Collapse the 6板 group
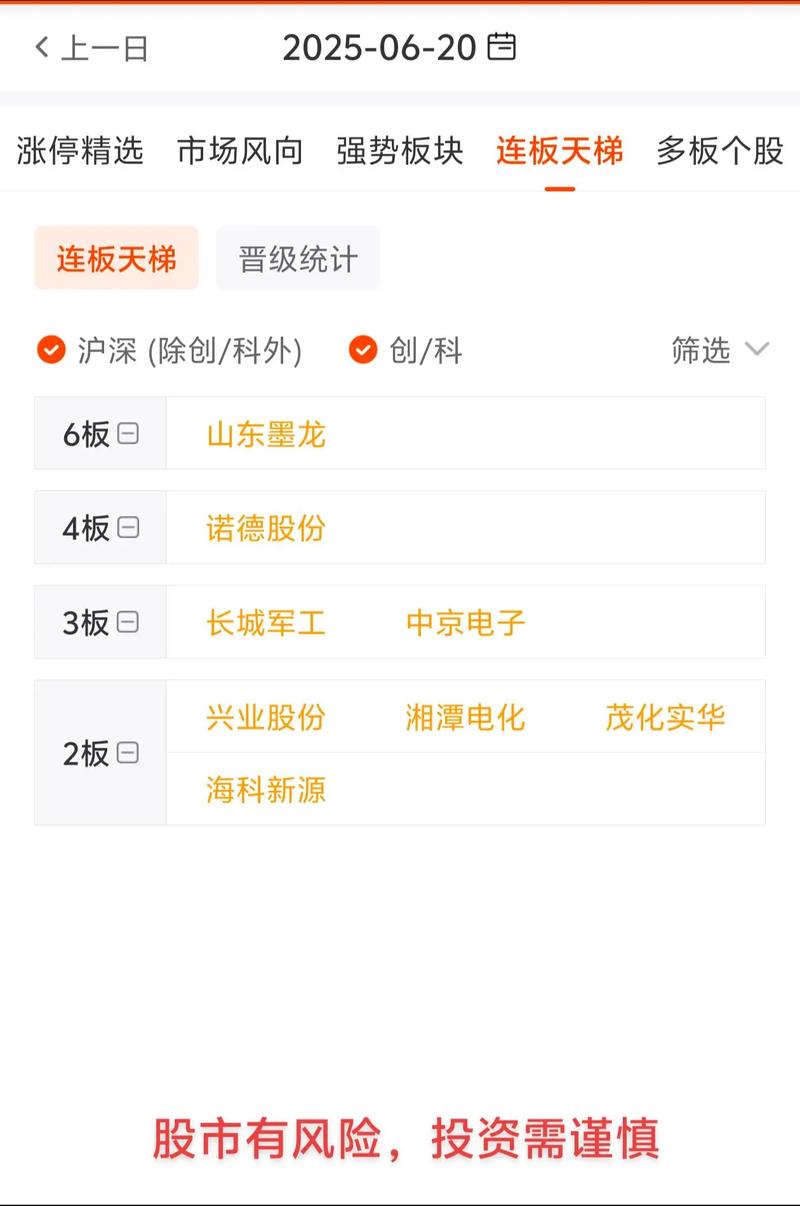Image resolution: width=800 pixels, height=1206 pixels. [x=127, y=433]
